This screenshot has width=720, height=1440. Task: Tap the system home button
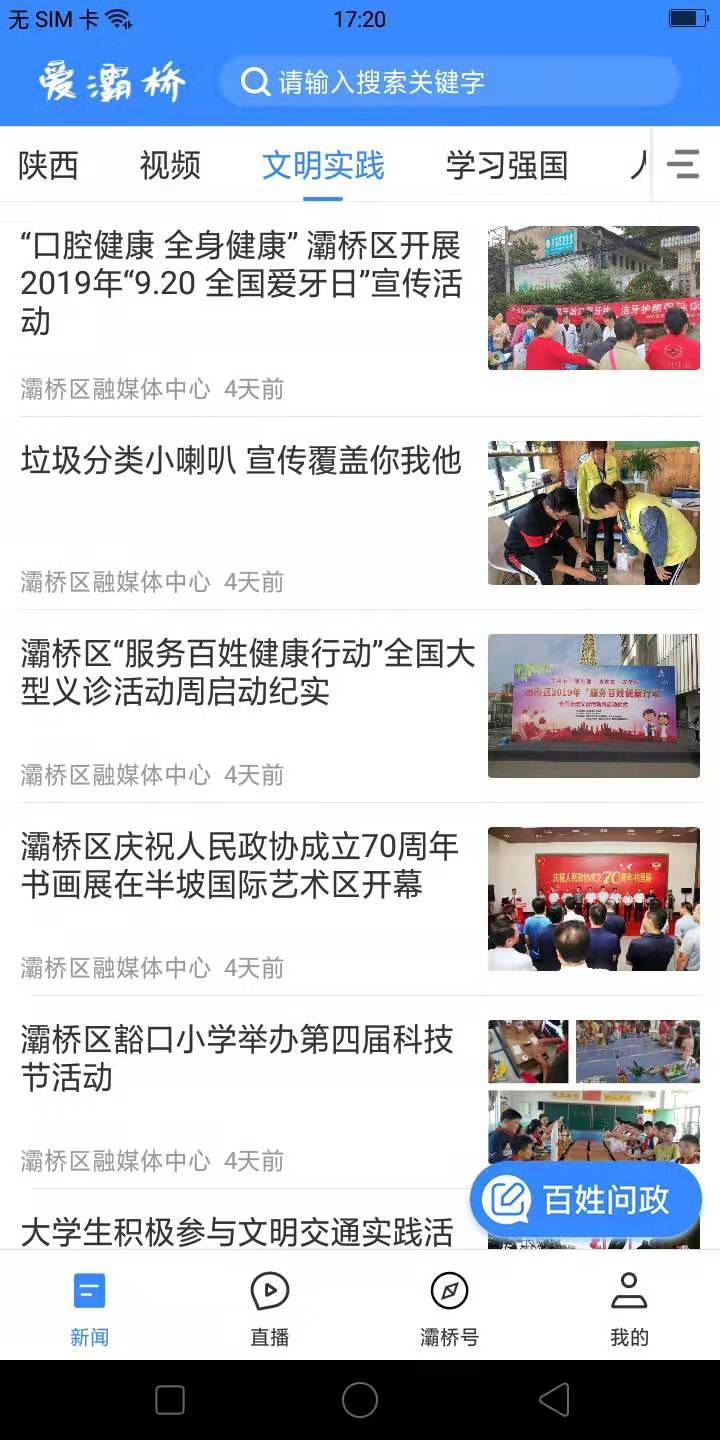360,1400
